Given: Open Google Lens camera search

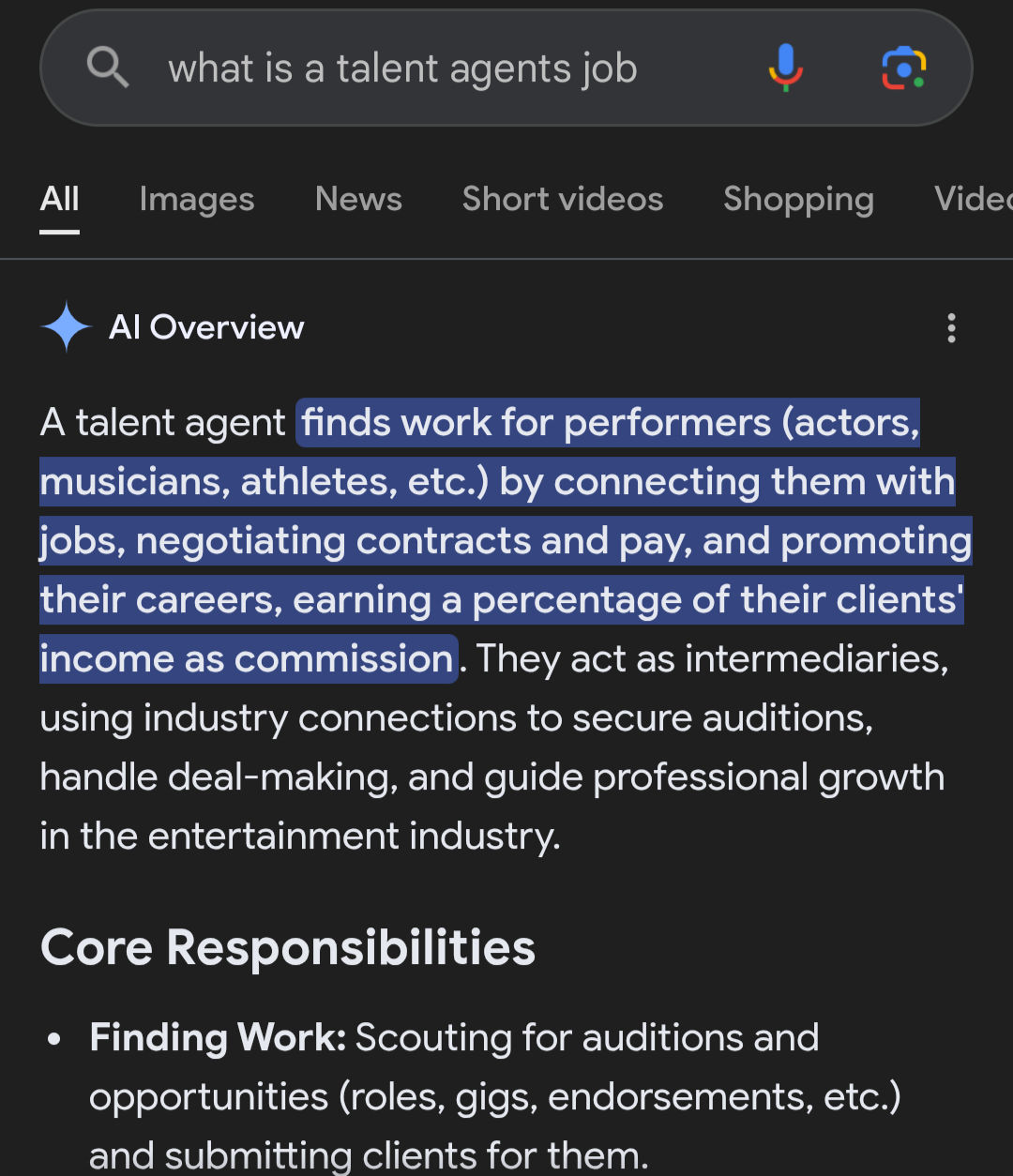Looking at the screenshot, I should tap(903, 68).
